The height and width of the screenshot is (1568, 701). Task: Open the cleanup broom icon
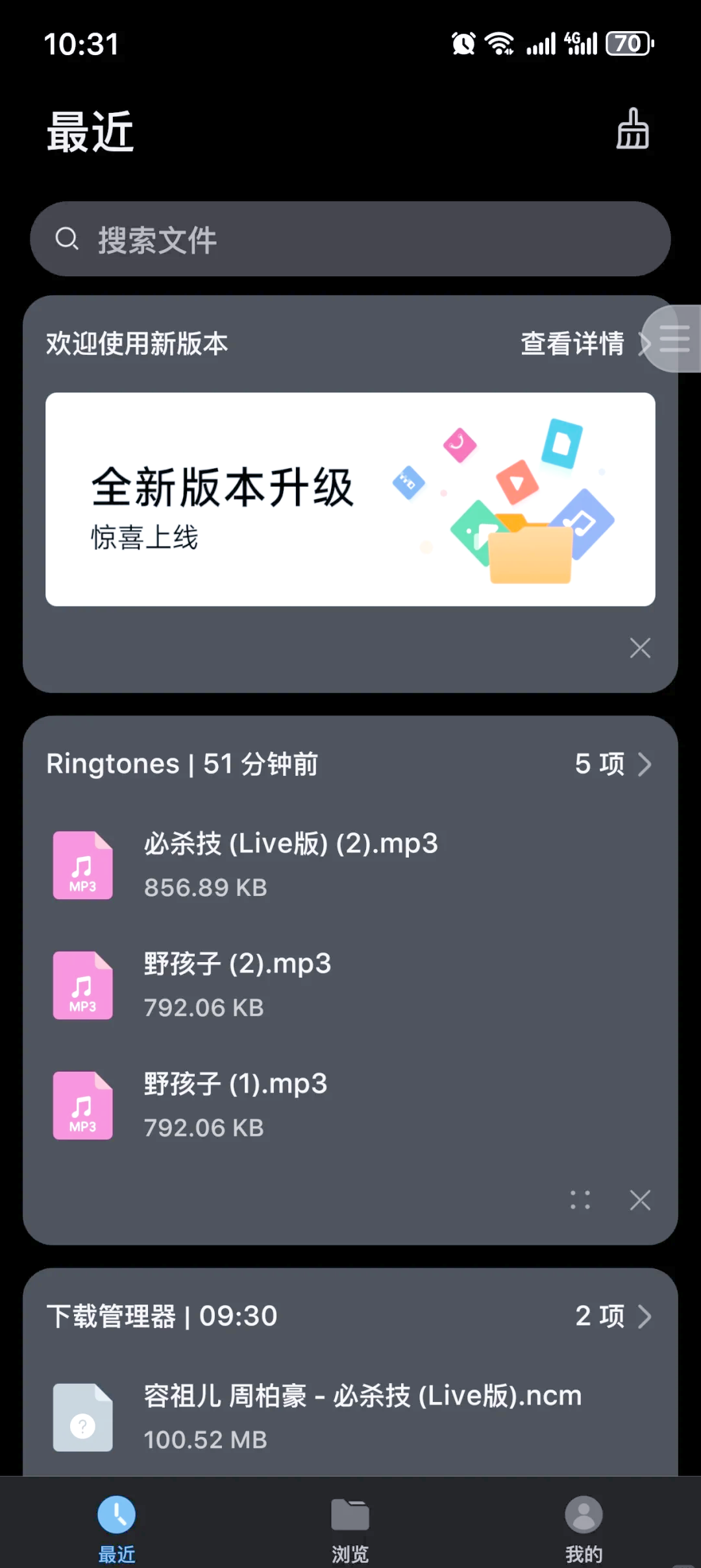click(632, 130)
